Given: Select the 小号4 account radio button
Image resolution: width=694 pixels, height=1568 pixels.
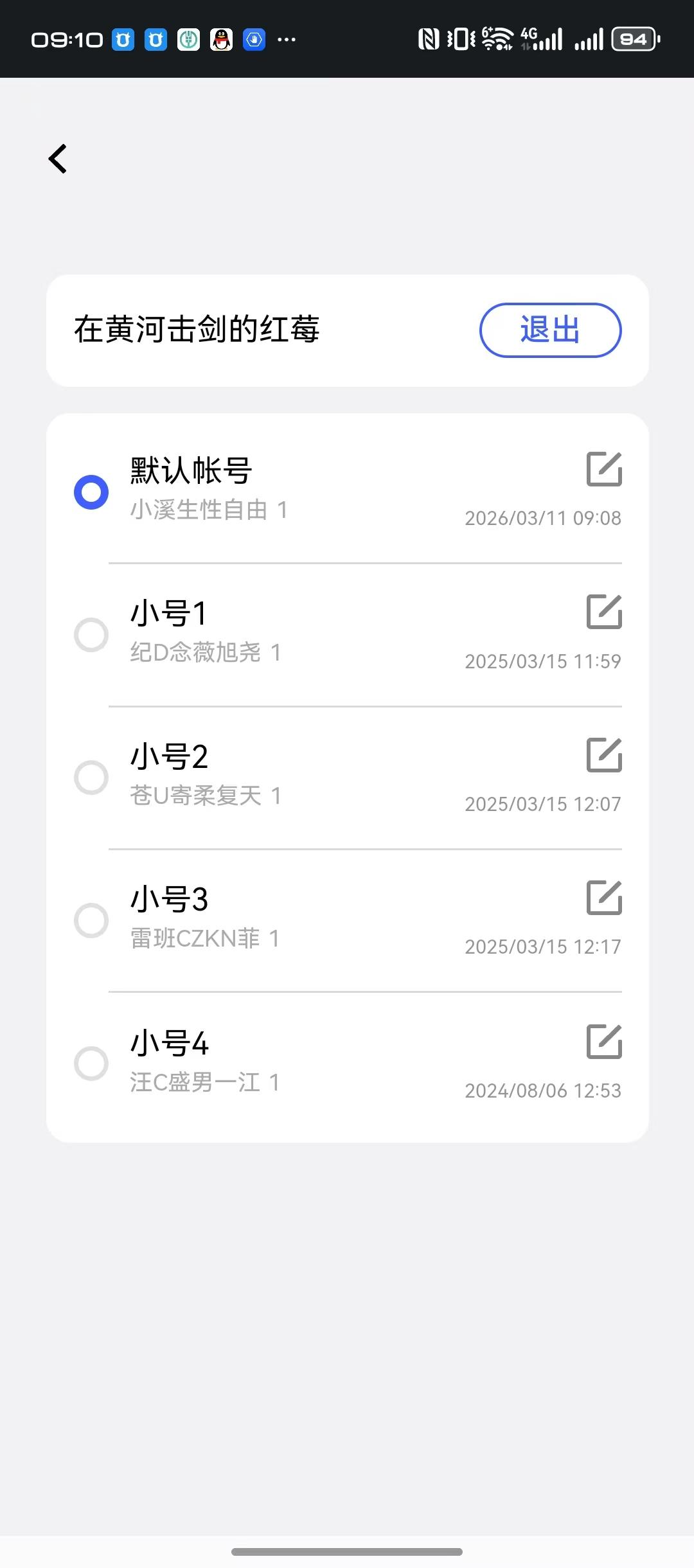Looking at the screenshot, I should (92, 1064).
